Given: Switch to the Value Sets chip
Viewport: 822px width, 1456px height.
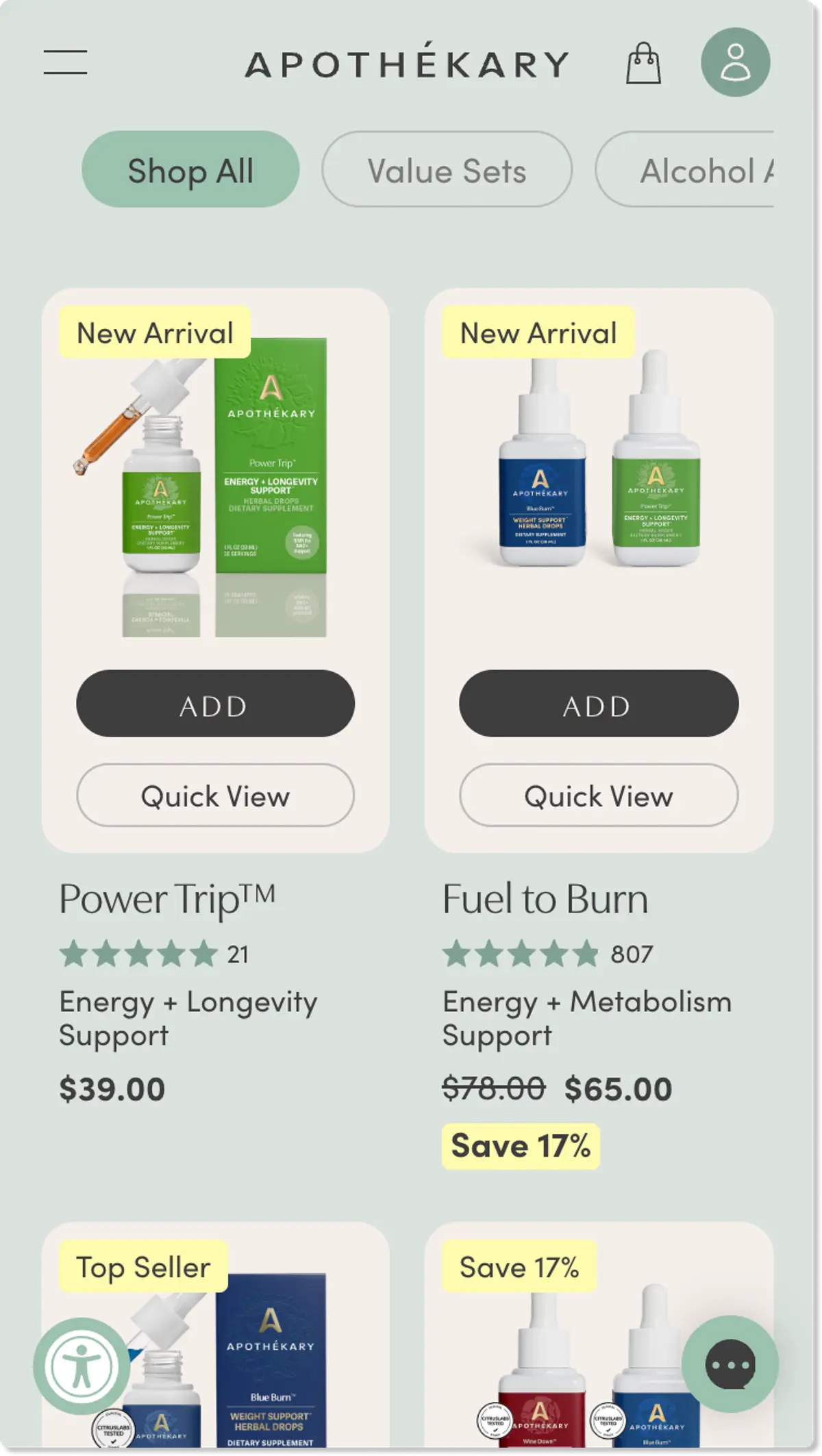Looking at the screenshot, I should pos(447,169).
